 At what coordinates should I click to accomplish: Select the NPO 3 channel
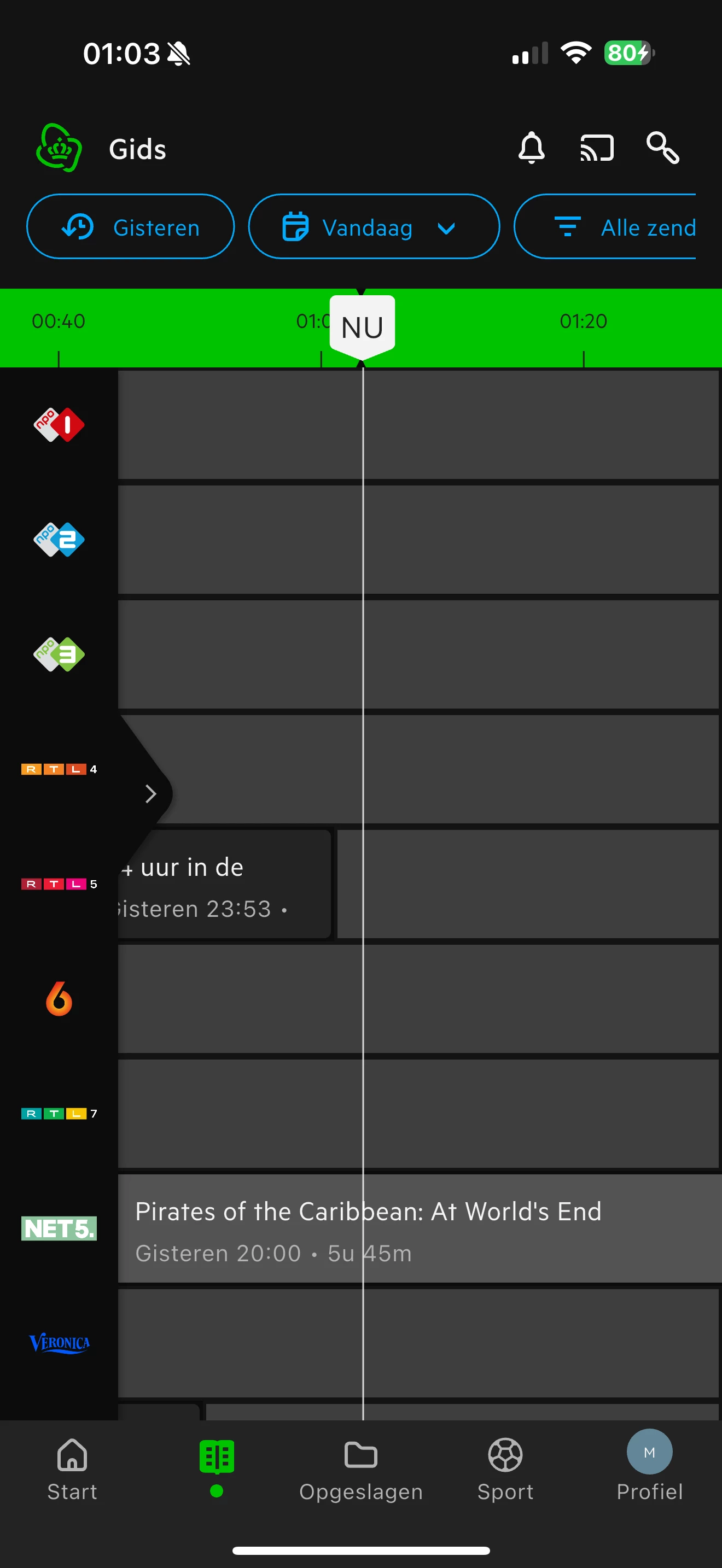(x=59, y=654)
